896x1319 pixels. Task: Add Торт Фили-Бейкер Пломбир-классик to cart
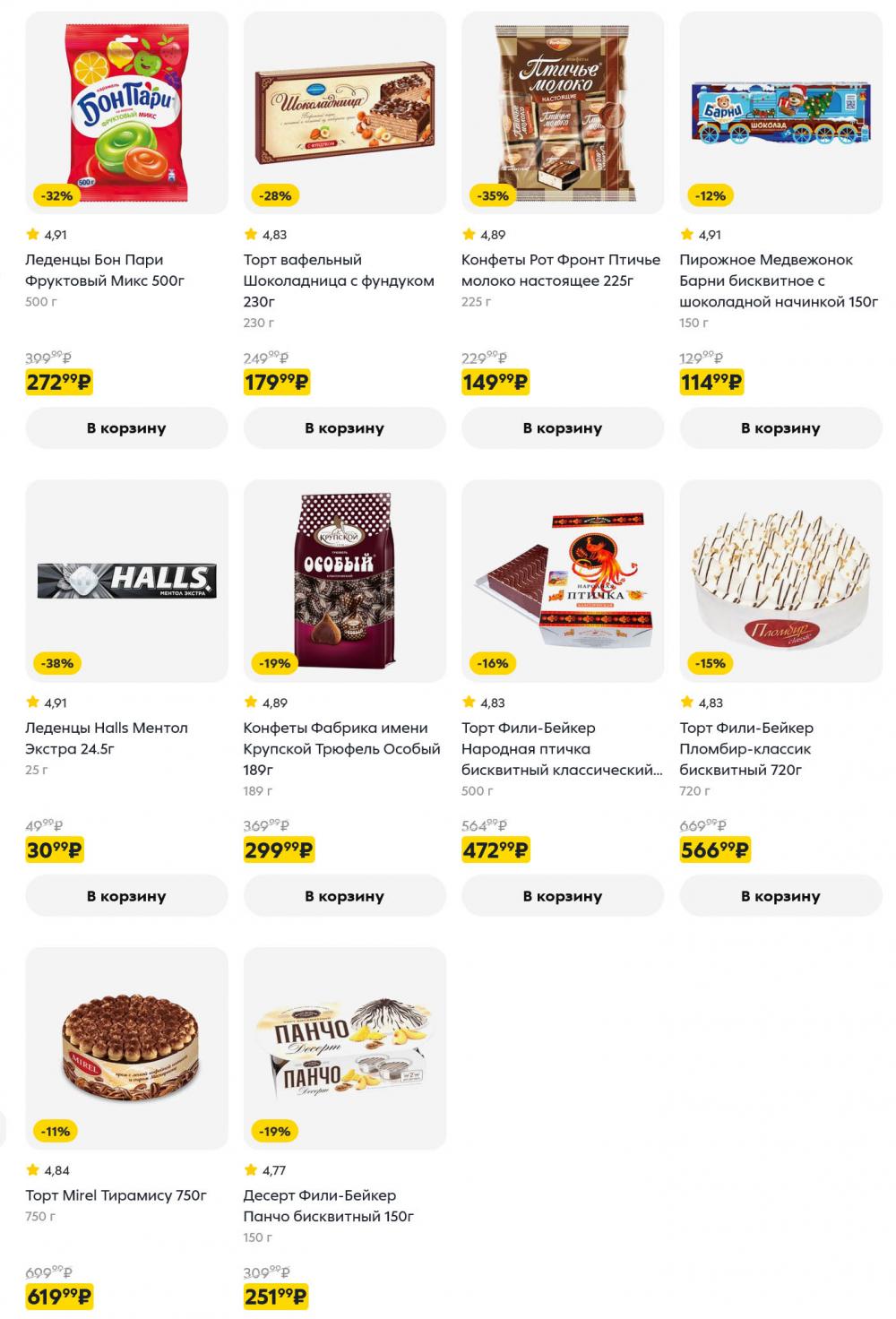(780, 895)
